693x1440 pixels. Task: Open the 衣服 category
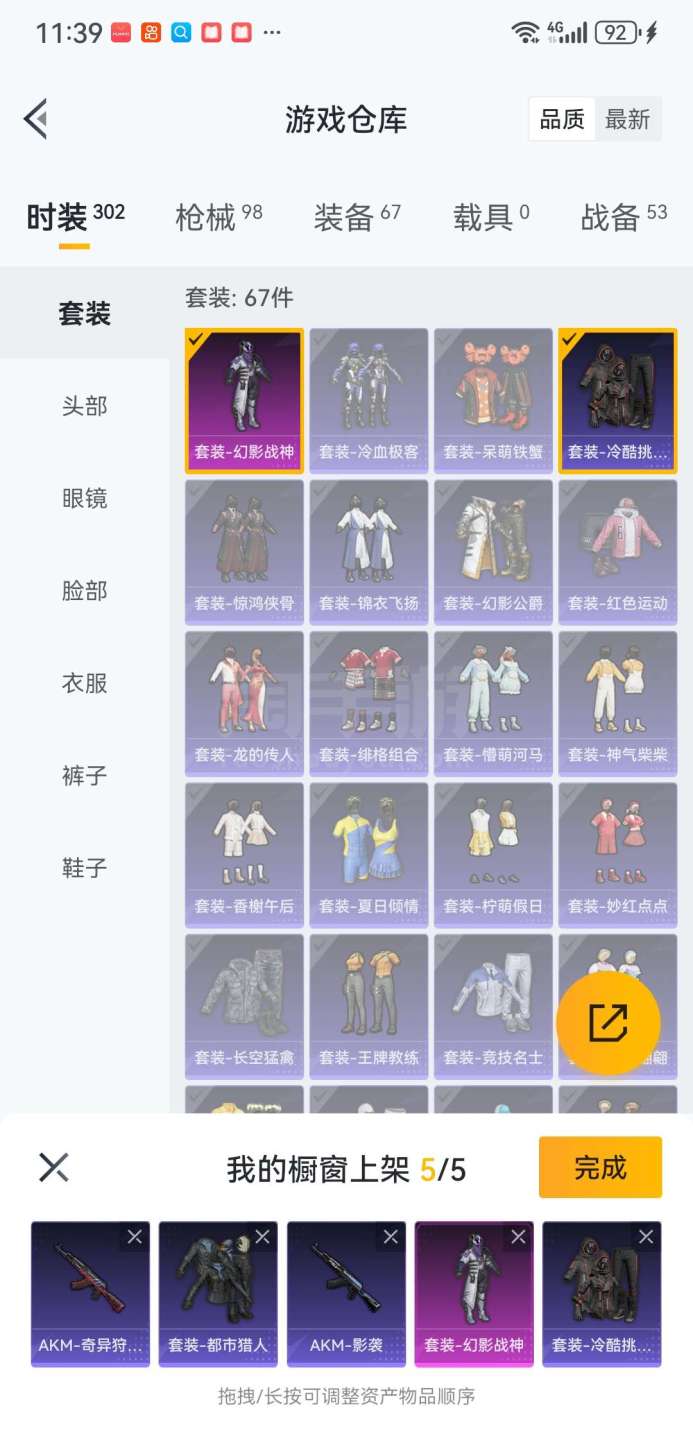pos(84,684)
